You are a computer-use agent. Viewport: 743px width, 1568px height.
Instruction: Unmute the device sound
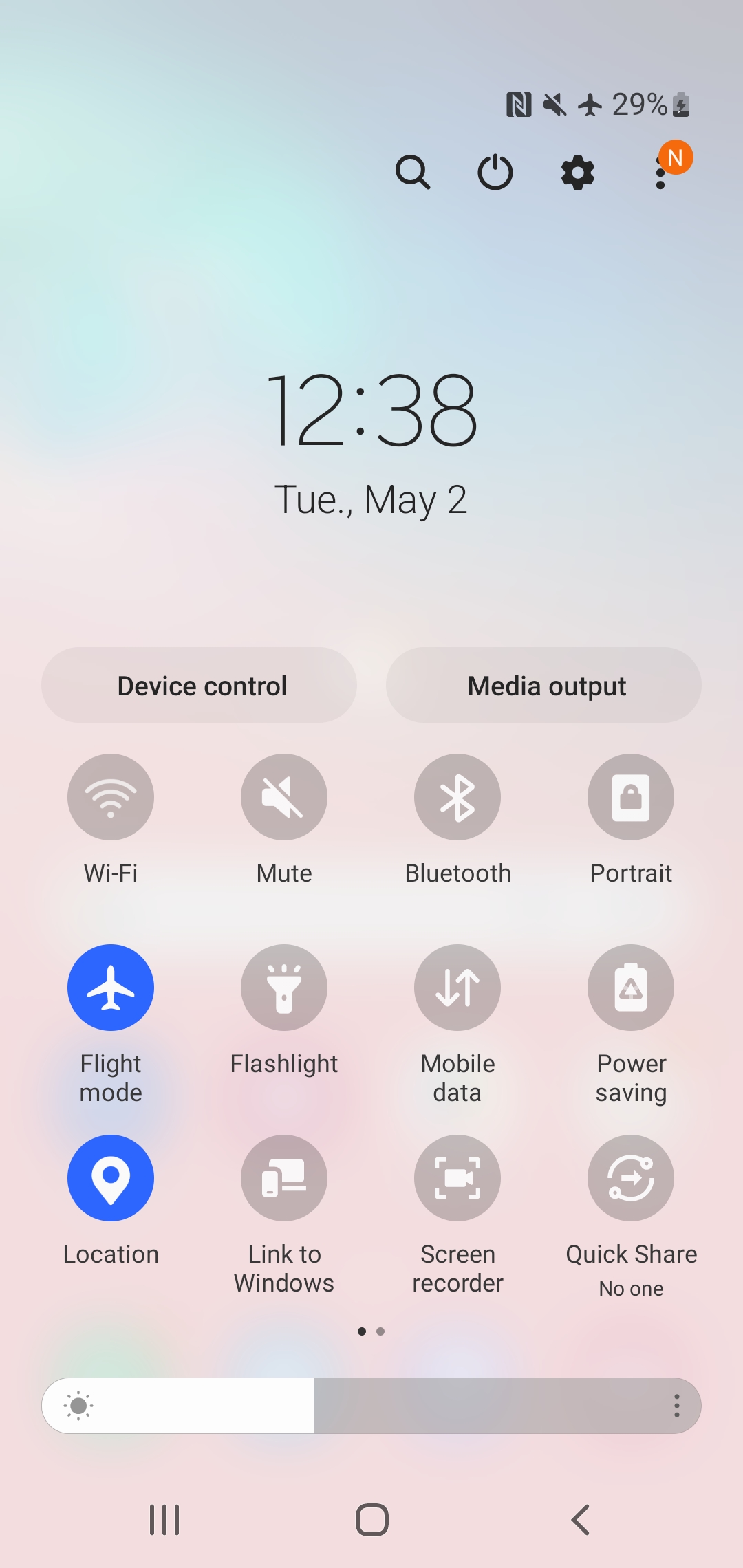pos(283,797)
